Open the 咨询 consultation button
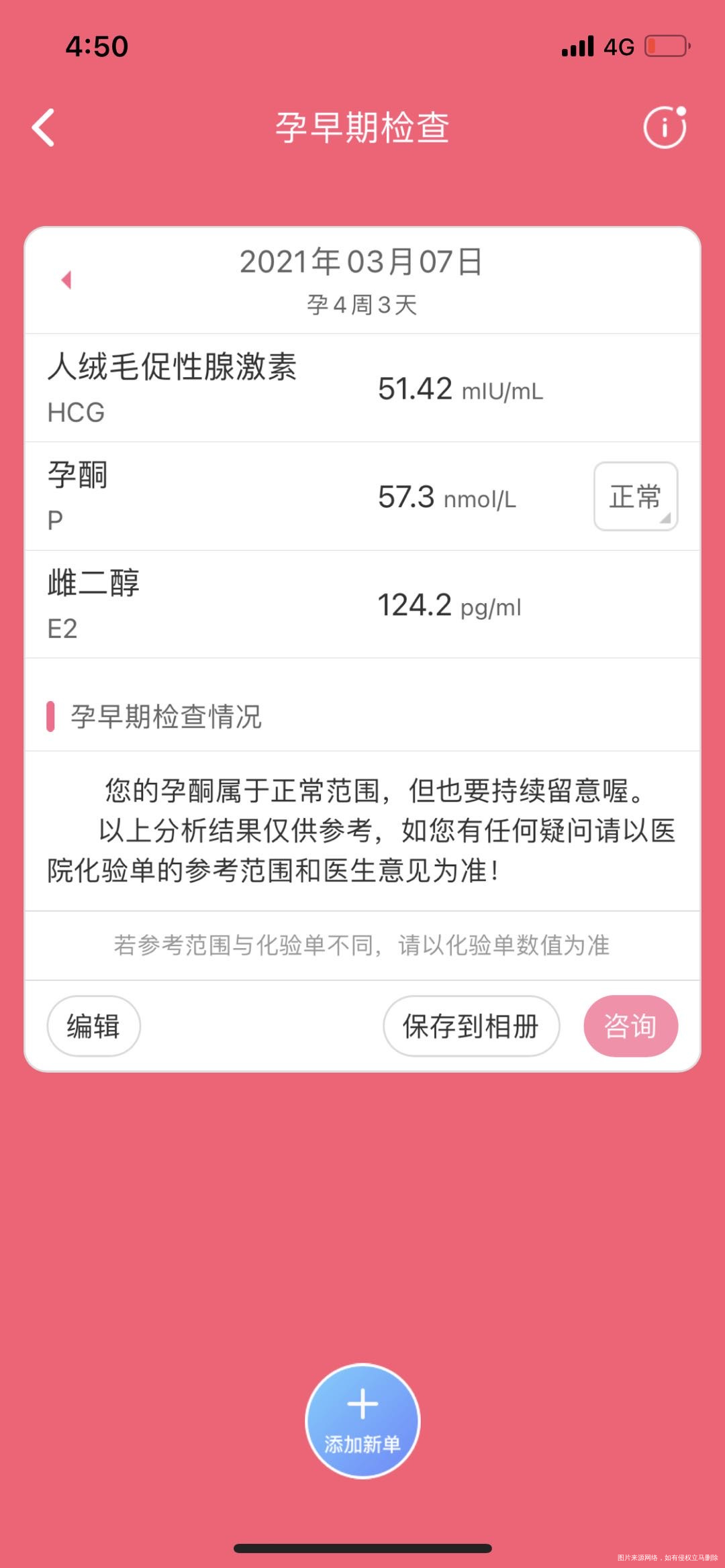This screenshot has width=725, height=1568. [x=630, y=1025]
